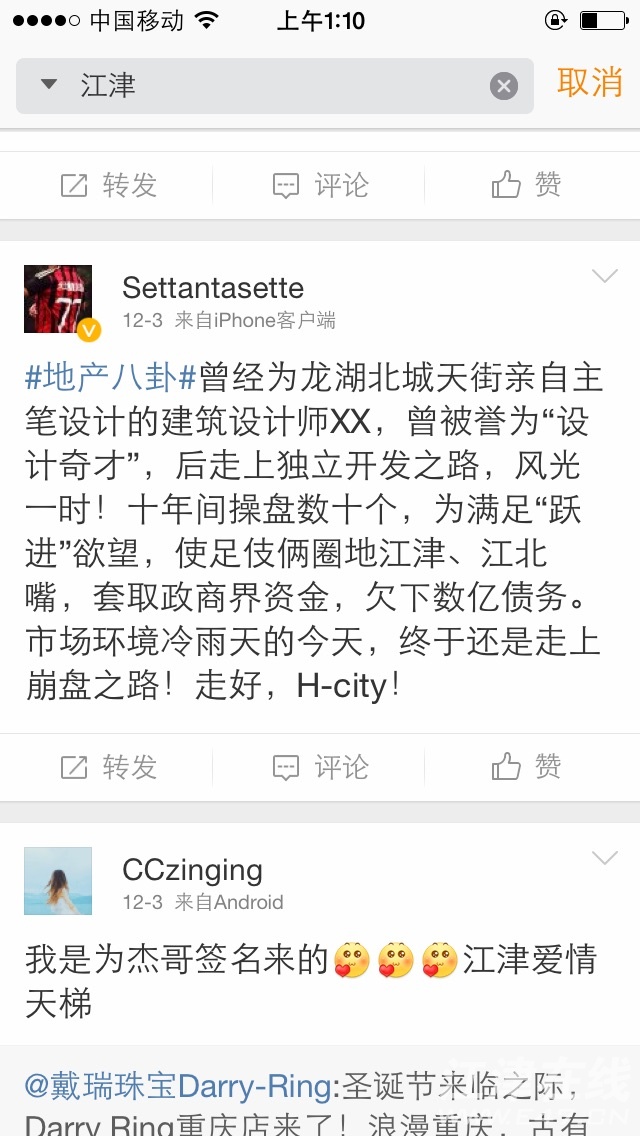This screenshot has width=640, height=1136.
Task: Repost (转发) Settantasette's post
Action: click(x=107, y=767)
